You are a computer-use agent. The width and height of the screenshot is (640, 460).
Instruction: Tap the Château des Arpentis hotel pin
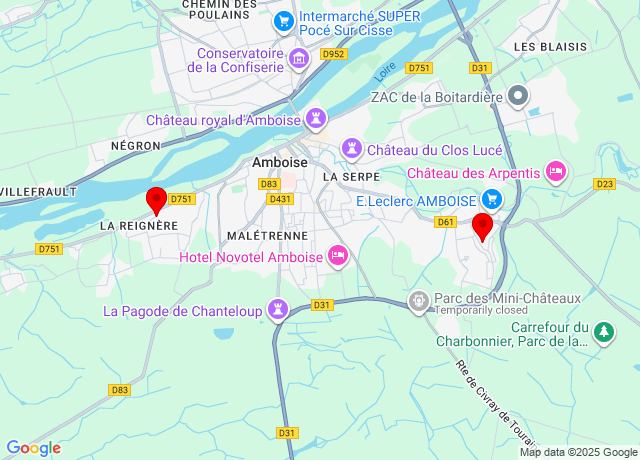[557, 172]
